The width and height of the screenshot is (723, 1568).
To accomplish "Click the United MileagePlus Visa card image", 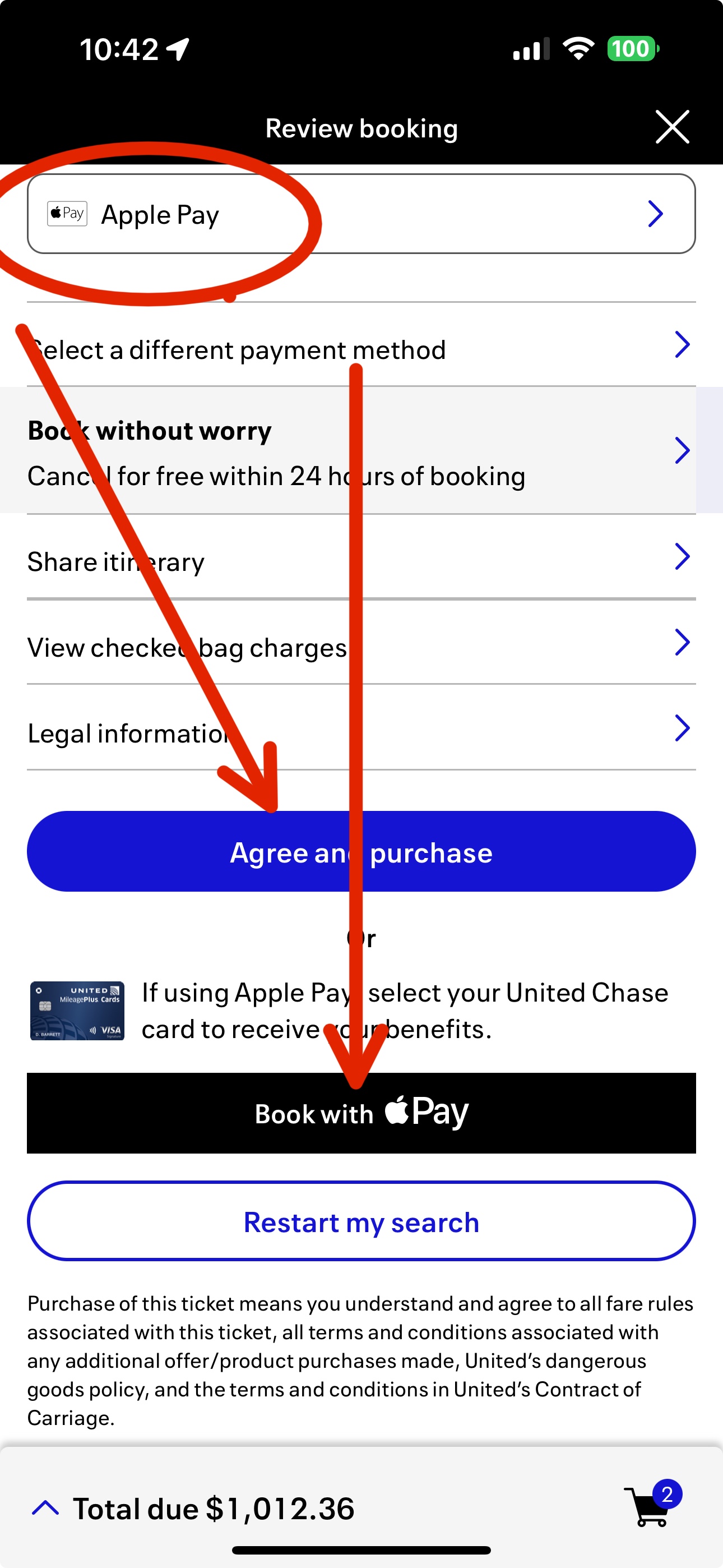I will click(77, 1011).
